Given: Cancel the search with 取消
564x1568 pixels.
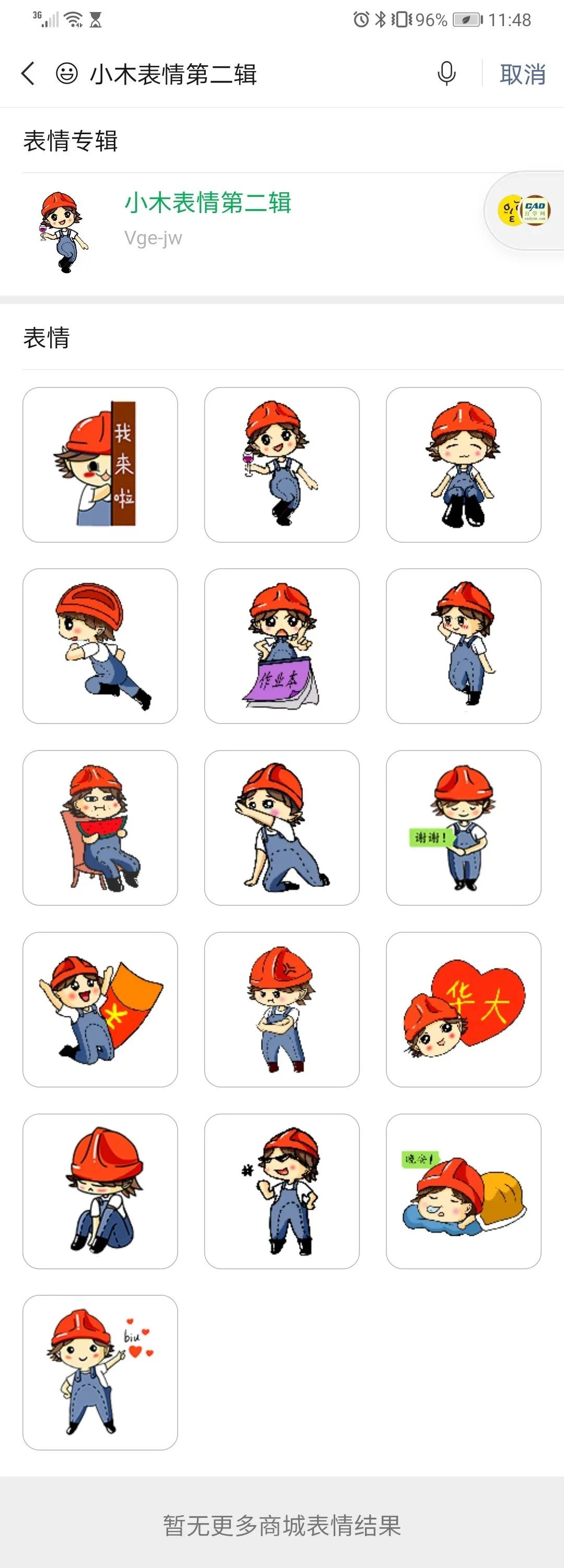Looking at the screenshot, I should point(522,74).
